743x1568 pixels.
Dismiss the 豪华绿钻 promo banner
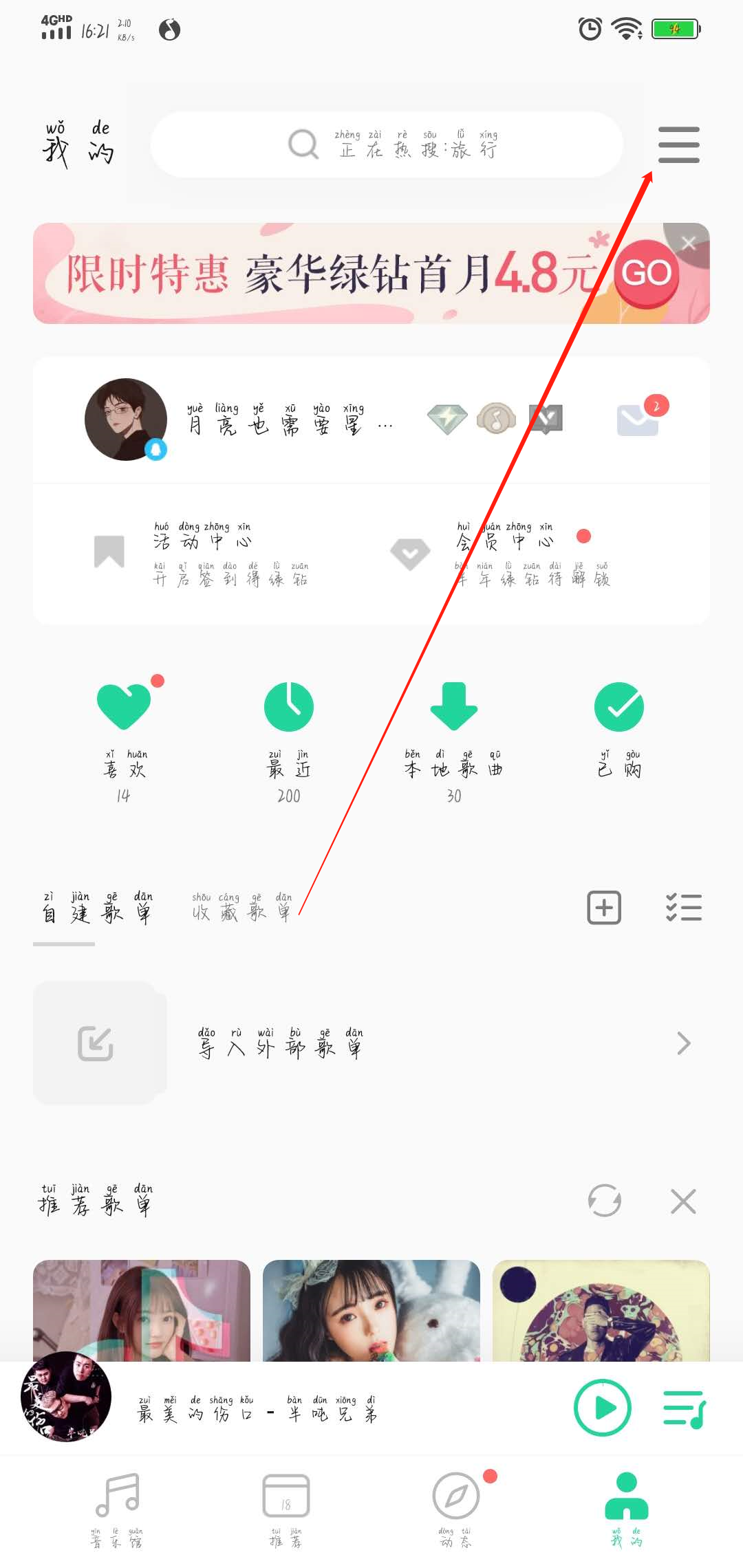point(688,242)
